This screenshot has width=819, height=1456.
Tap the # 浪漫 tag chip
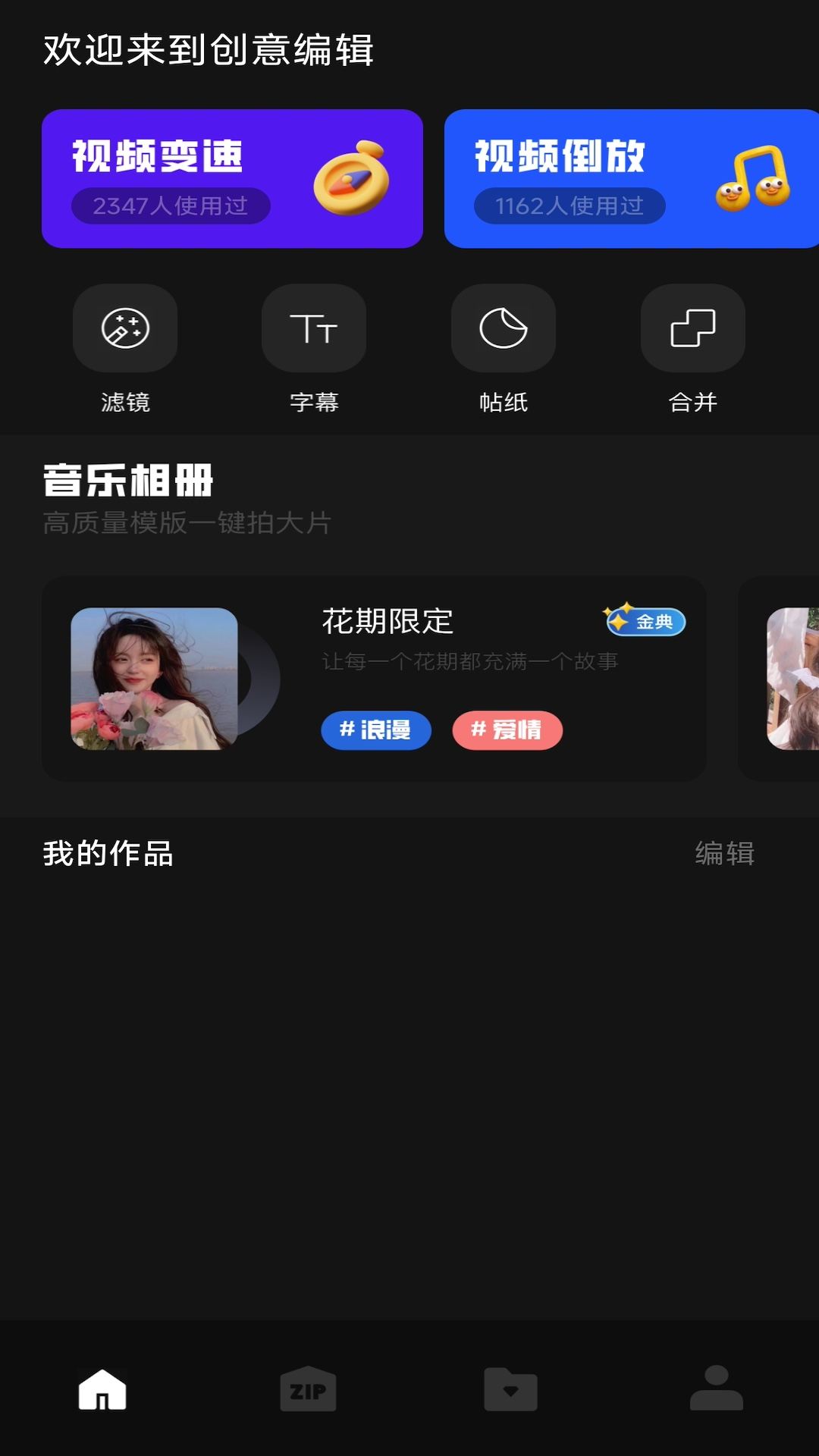[x=376, y=730]
